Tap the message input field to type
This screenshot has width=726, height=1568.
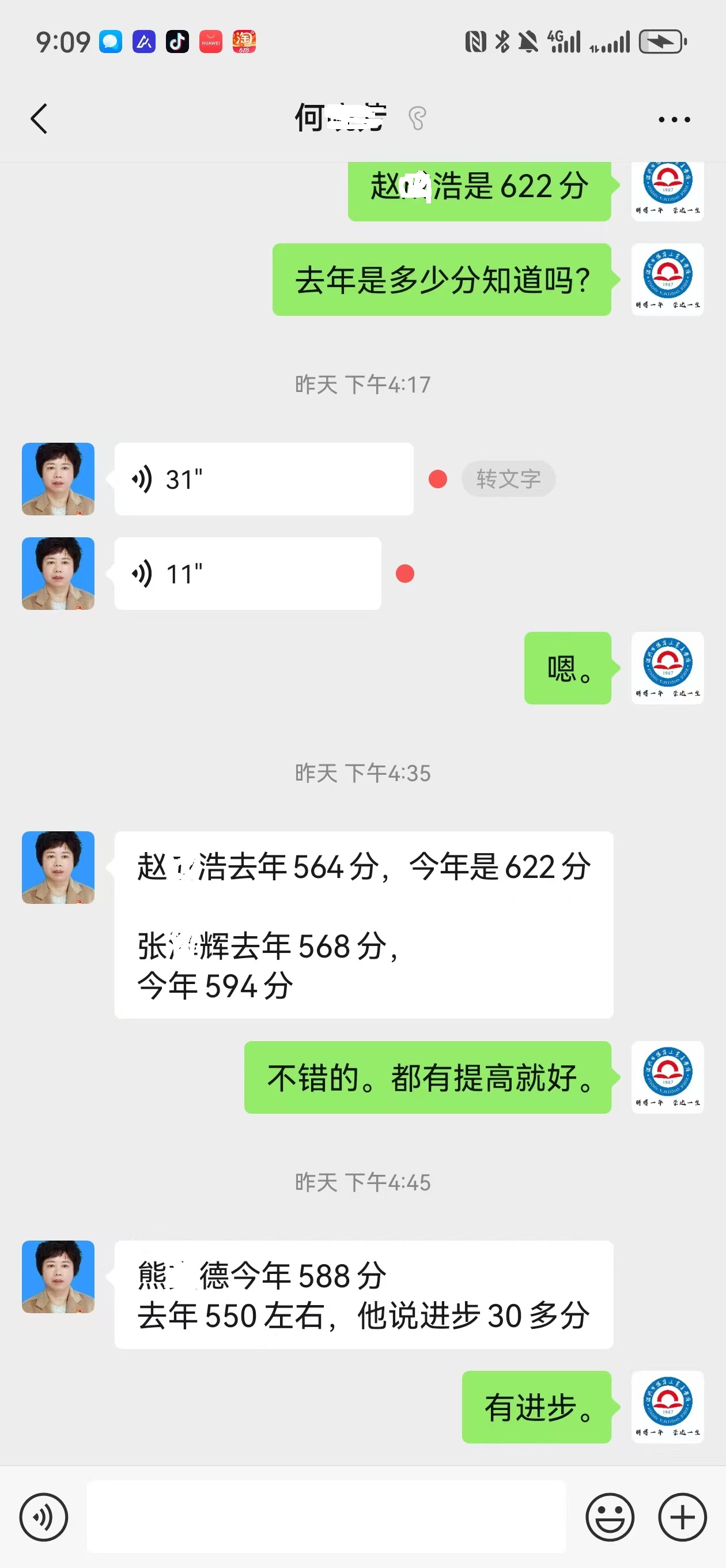(328, 1516)
